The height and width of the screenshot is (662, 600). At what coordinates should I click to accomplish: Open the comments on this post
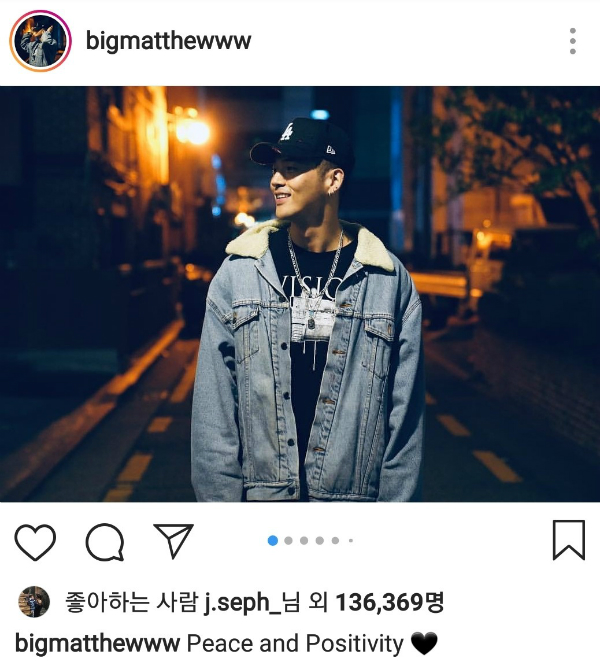(104, 541)
